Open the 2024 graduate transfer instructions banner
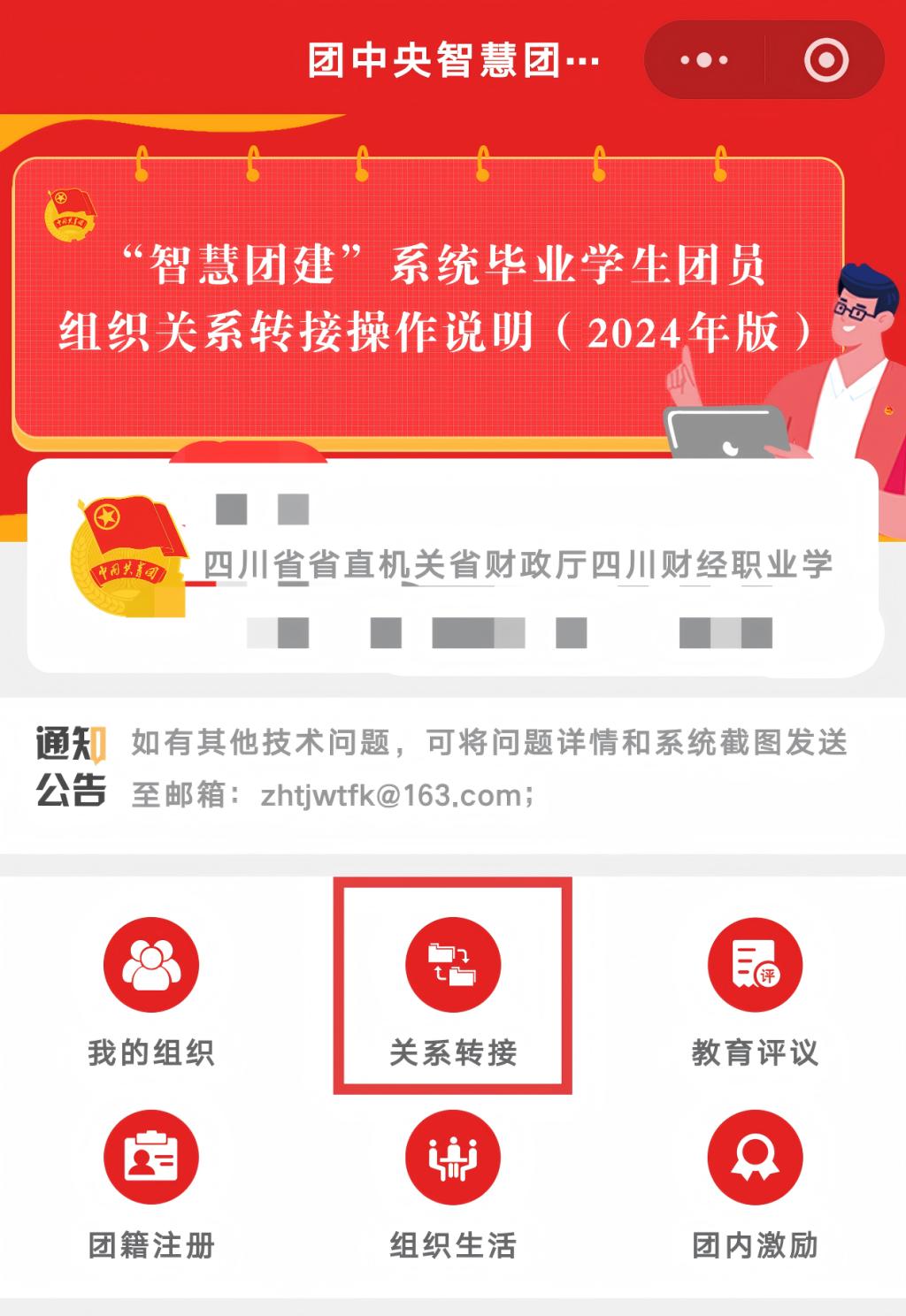Screen dimensions: 906x1316 (434, 301)
